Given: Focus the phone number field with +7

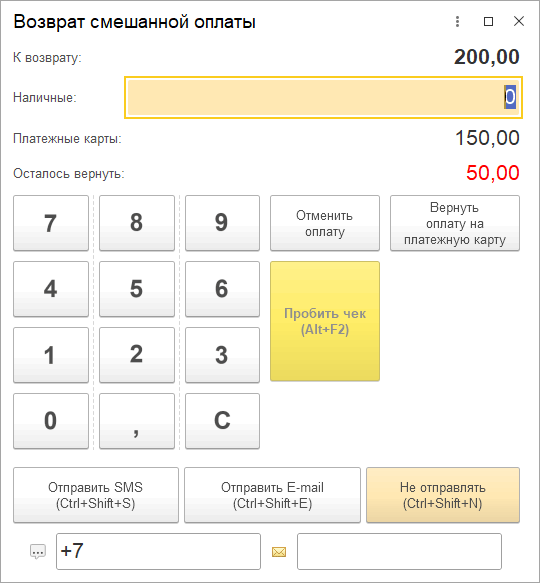Looking at the screenshot, I should click(x=158, y=551).
